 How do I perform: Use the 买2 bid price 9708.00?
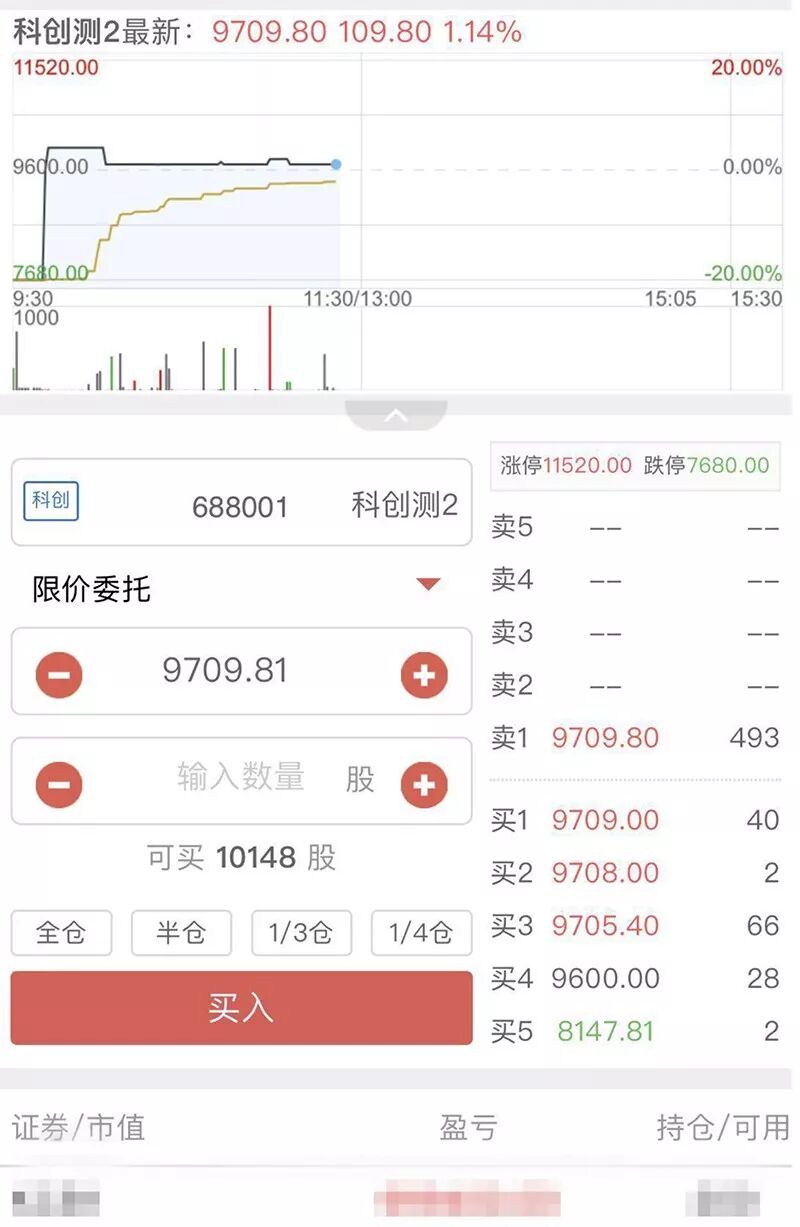click(605, 873)
